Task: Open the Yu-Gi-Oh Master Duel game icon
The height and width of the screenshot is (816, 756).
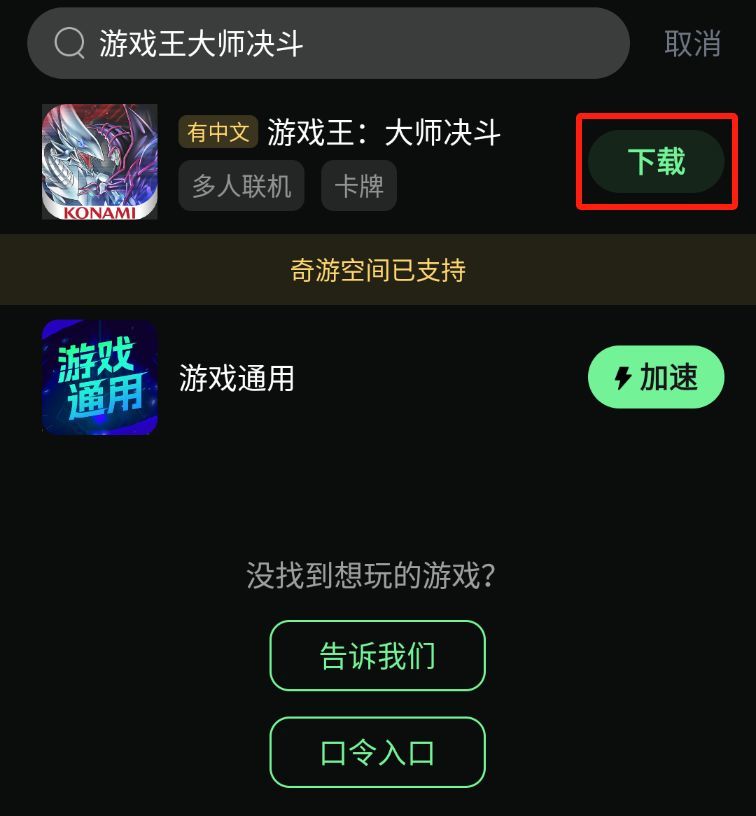Action: tap(99, 162)
